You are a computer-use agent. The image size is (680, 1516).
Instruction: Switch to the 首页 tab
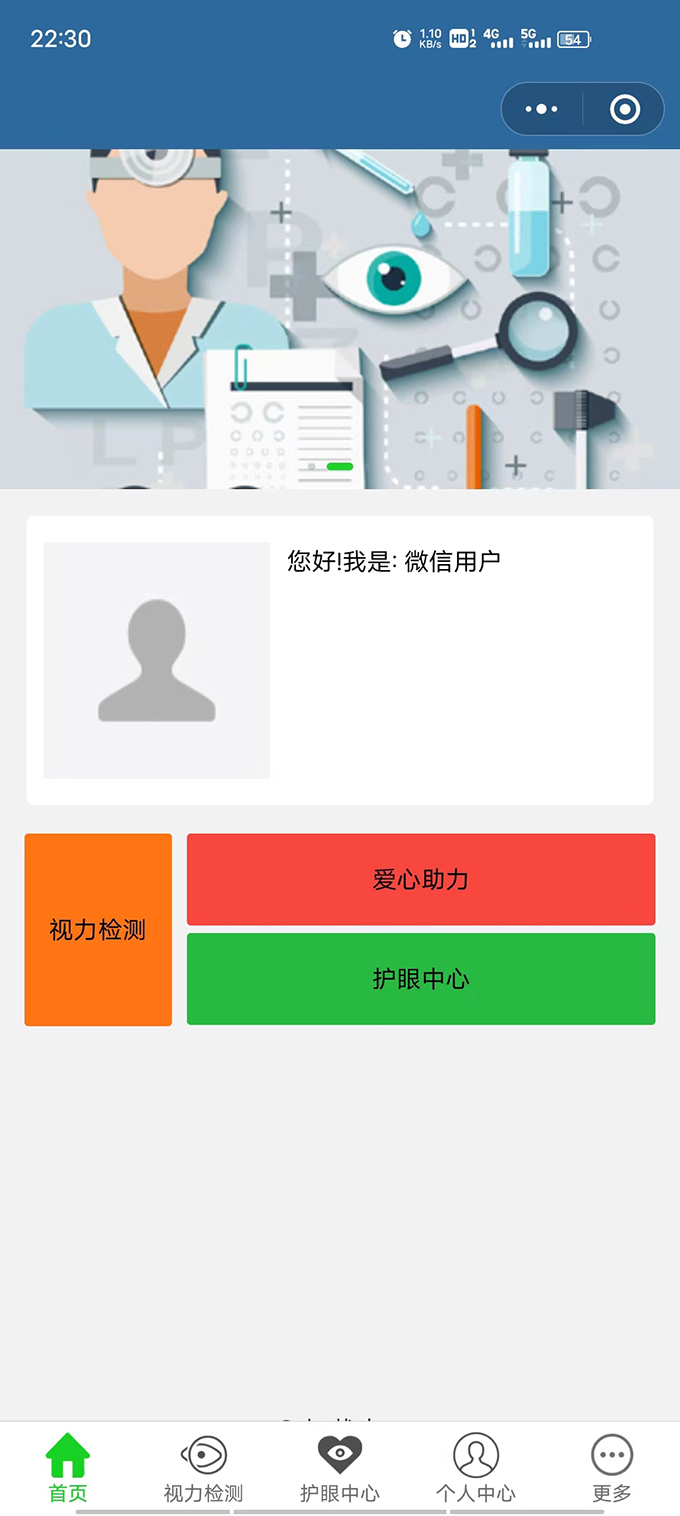[x=68, y=1468]
